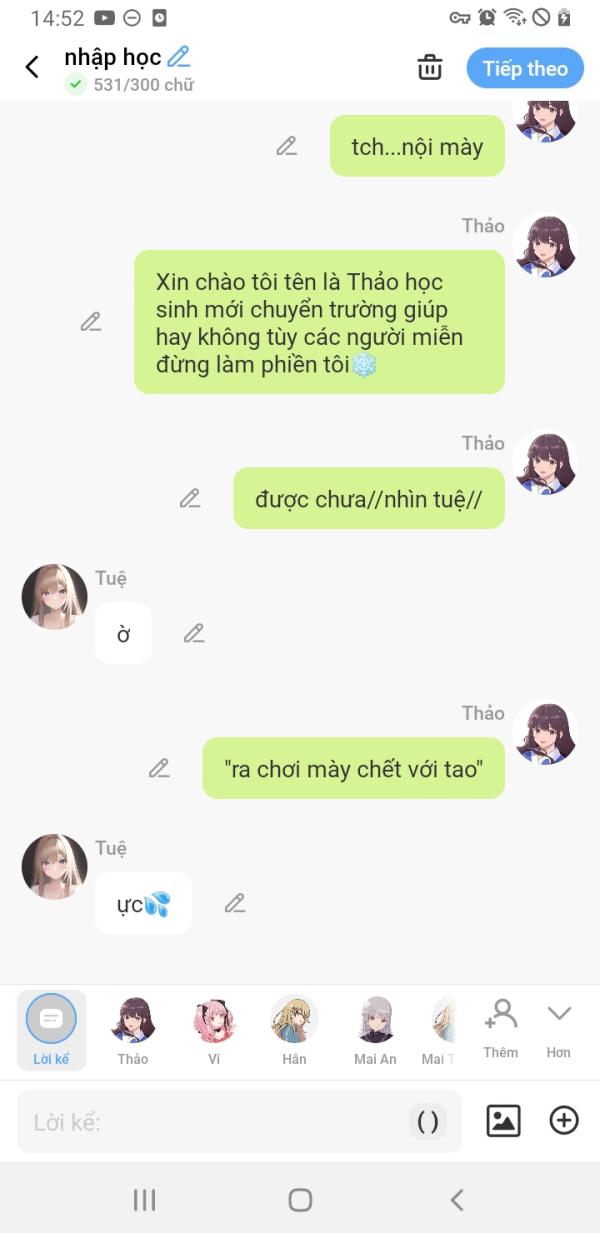
Task: Edit the message "được chưa//nhìn tuệ//"
Action: pyautogui.click(x=190, y=498)
